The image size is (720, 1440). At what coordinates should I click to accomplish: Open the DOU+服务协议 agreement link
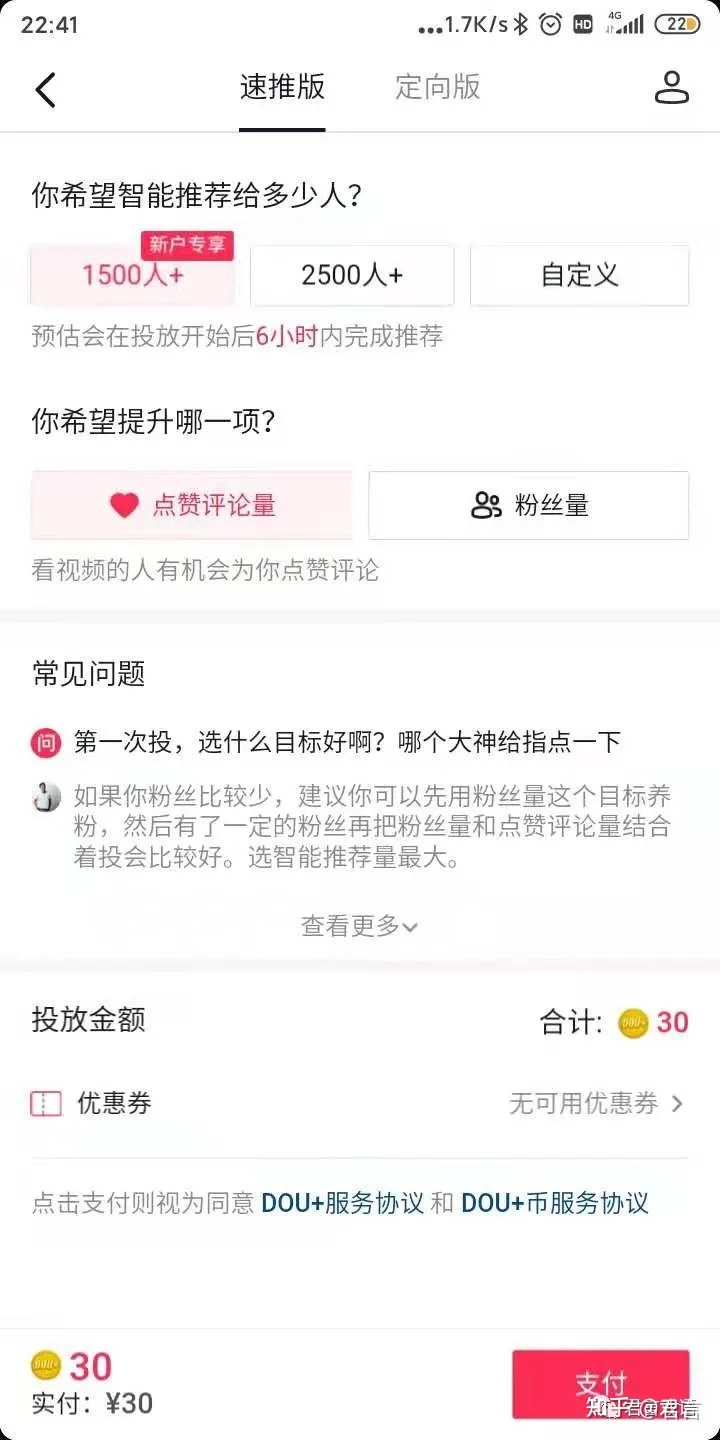tap(329, 1202)
